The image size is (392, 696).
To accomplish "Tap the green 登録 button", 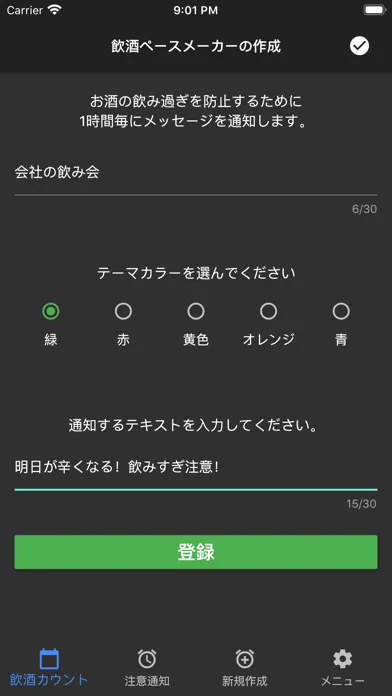I will click(196, 552).
